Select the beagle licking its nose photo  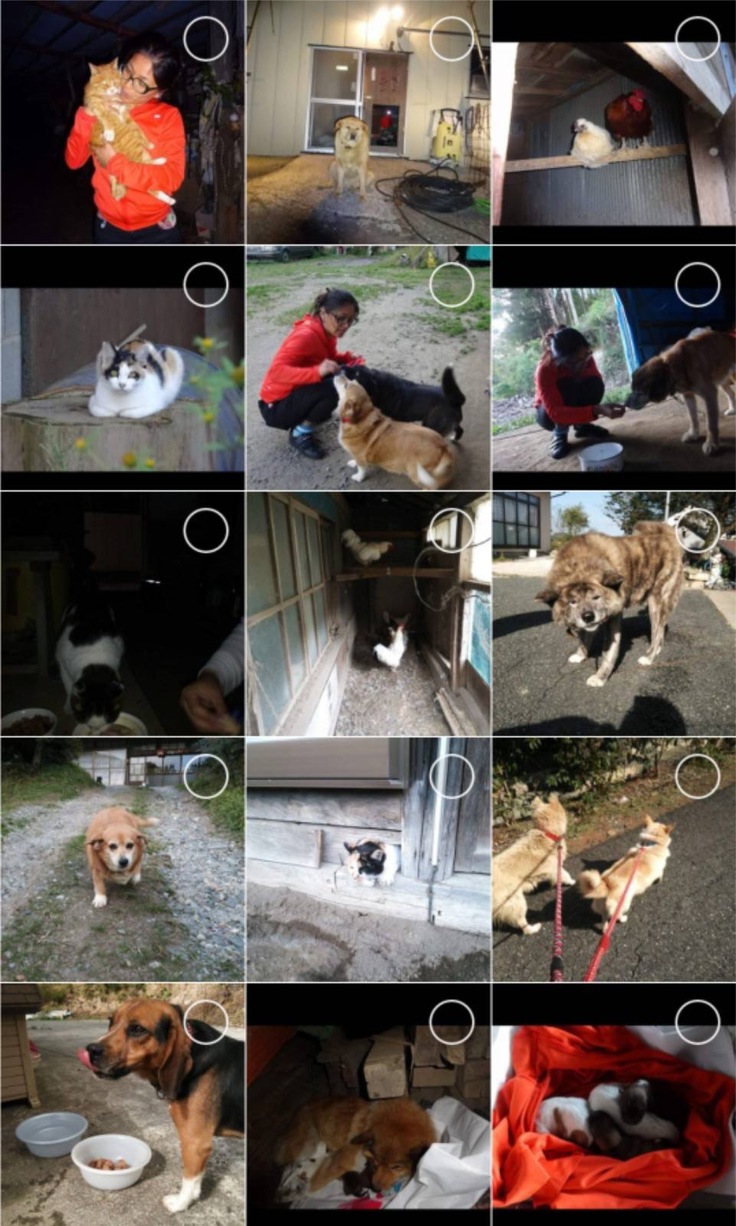(x=206, y=1022)
